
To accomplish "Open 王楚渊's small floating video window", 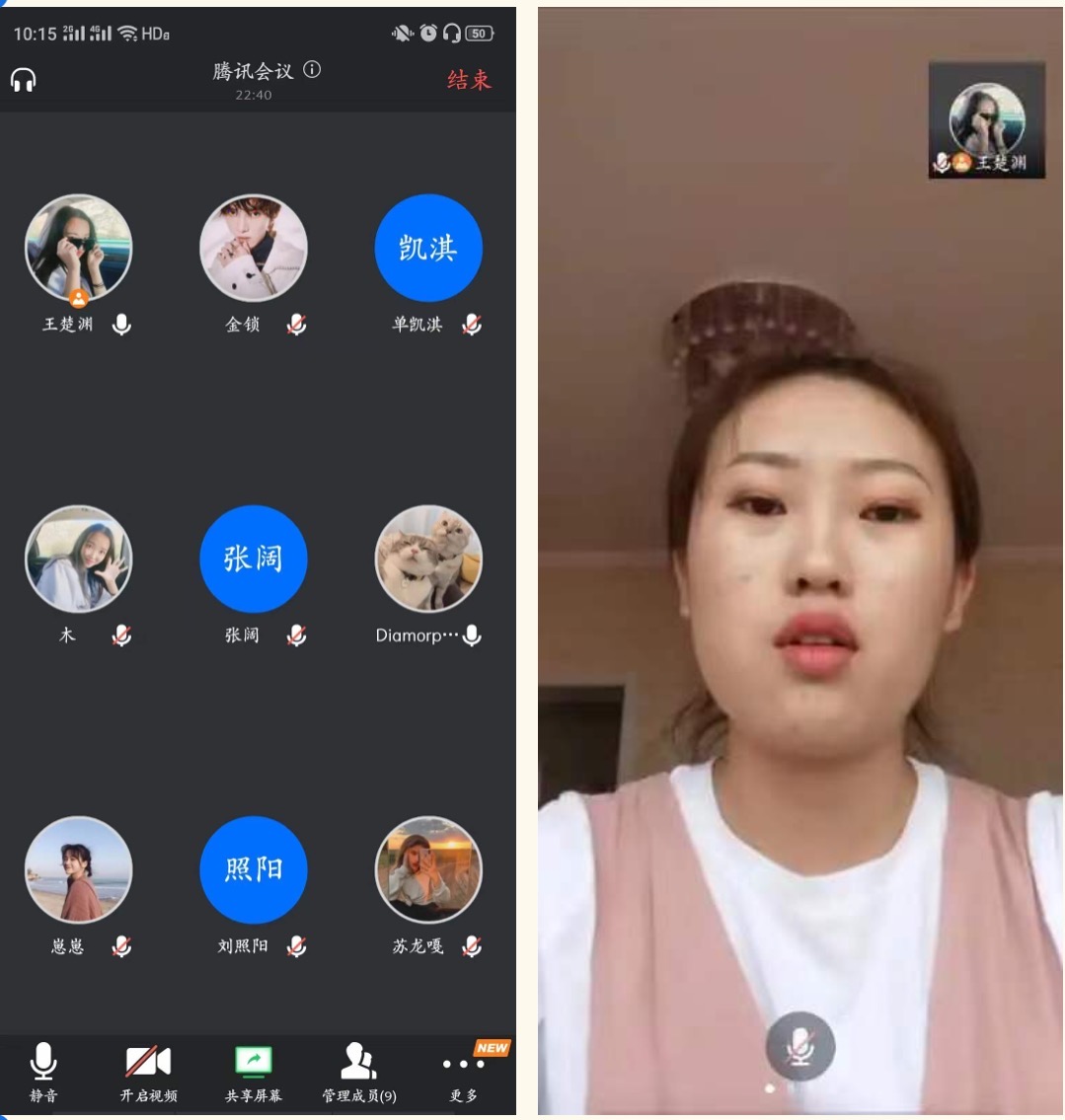I will [986, 120].
